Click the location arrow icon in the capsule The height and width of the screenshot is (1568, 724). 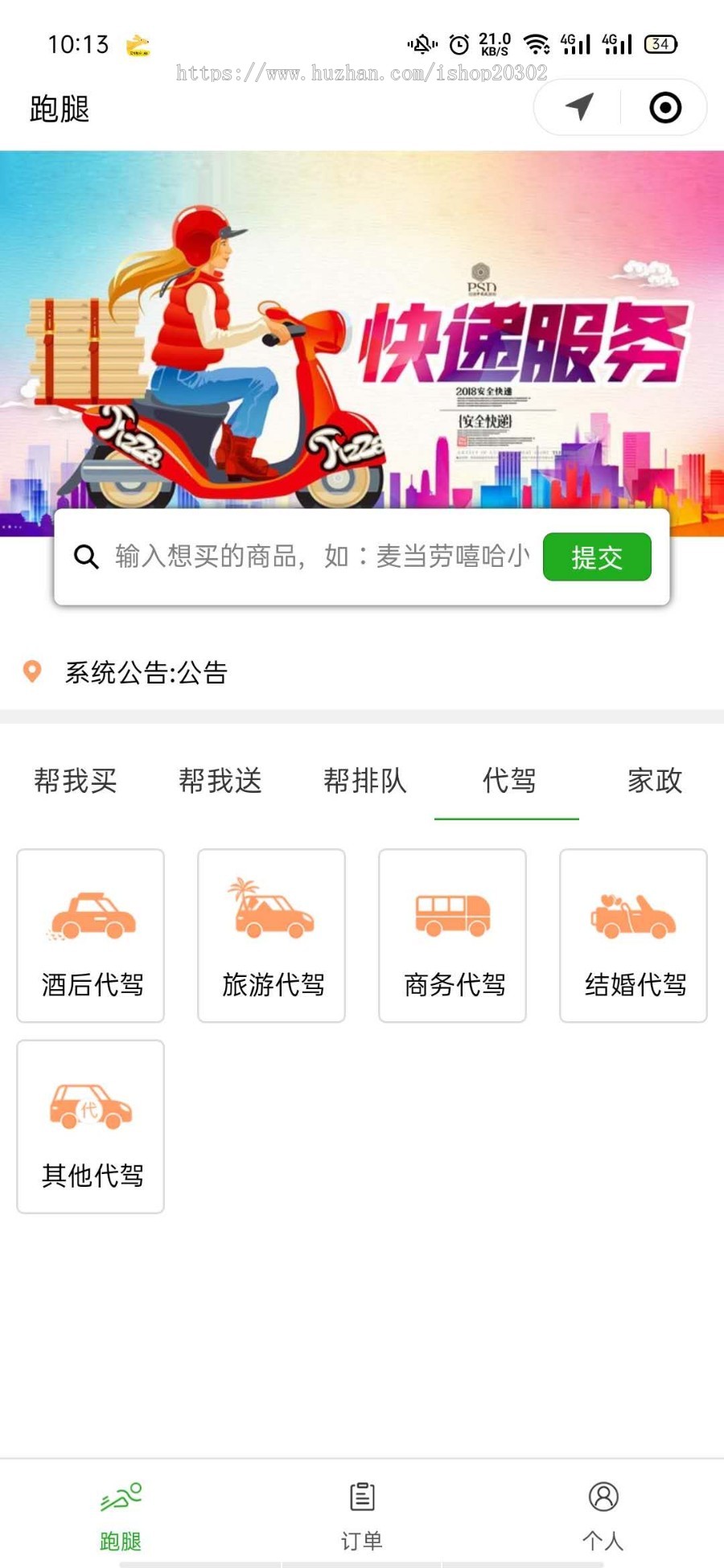click(576, 106)
